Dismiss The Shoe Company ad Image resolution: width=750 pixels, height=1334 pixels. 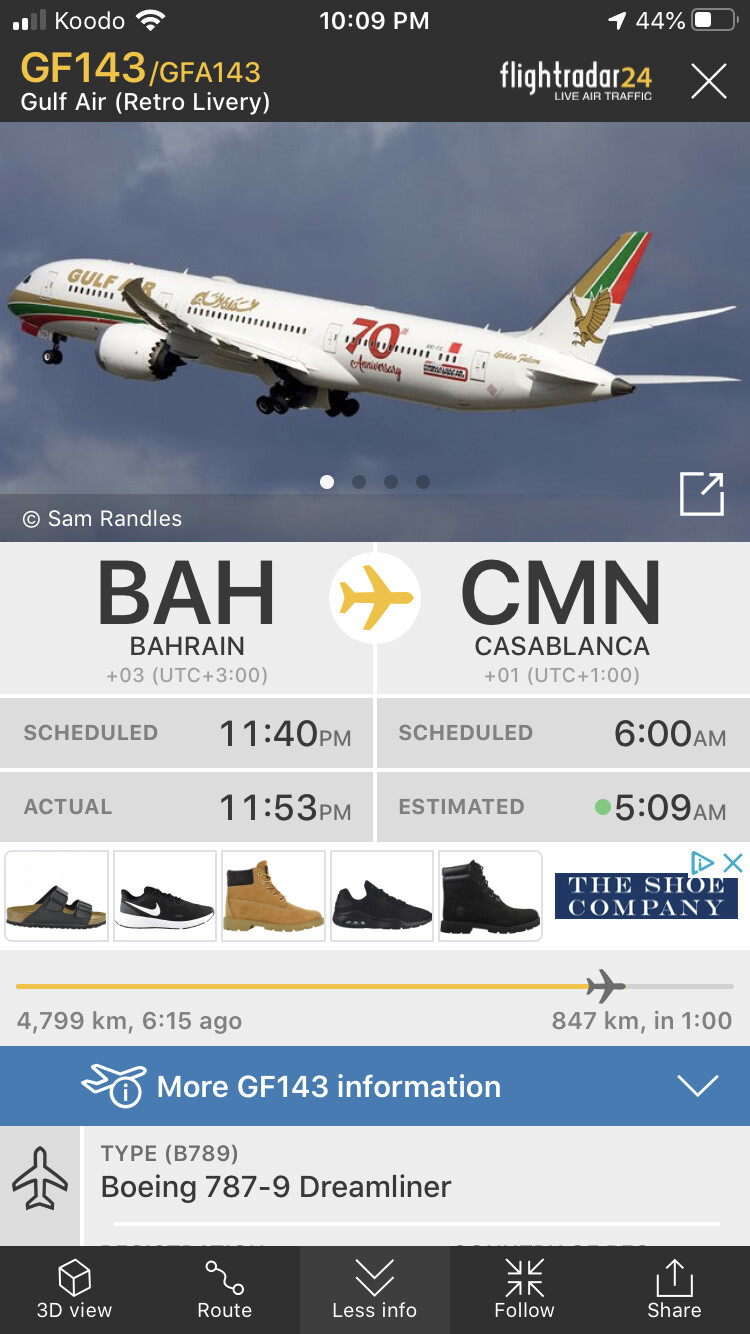(733, 863)
